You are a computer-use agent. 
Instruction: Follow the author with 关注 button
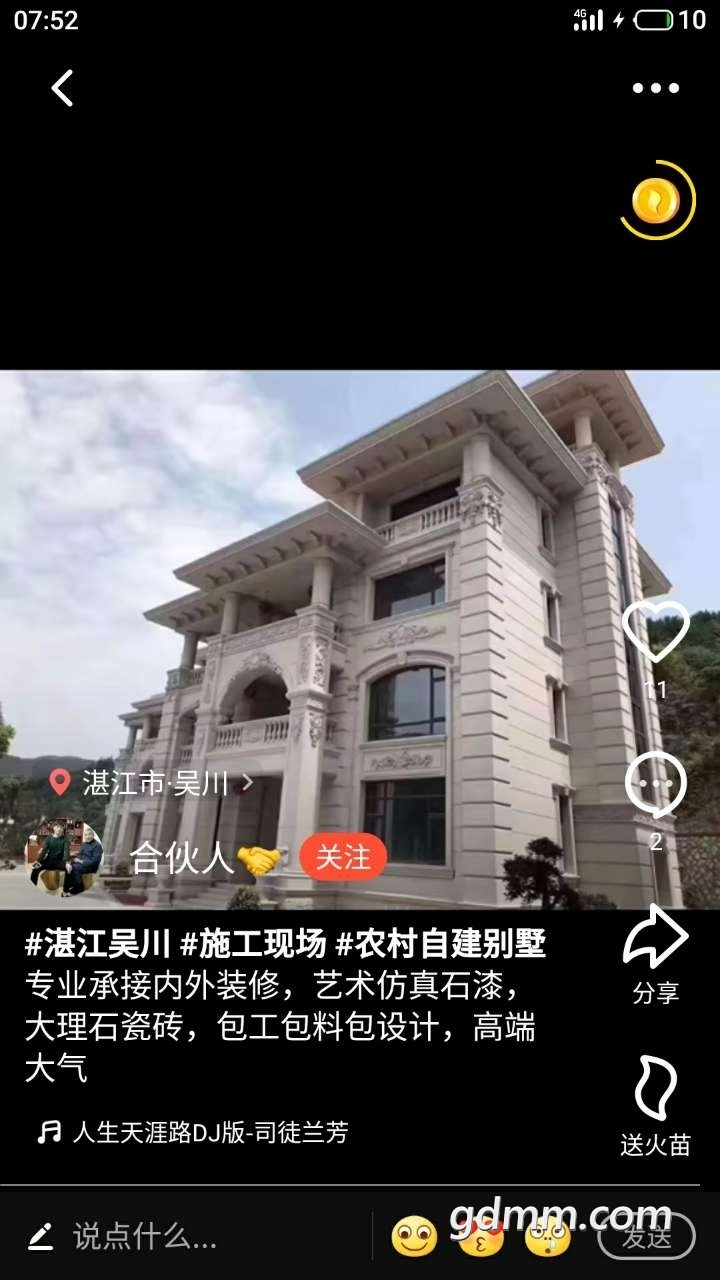pyautogui.click(x=343, y=857)
